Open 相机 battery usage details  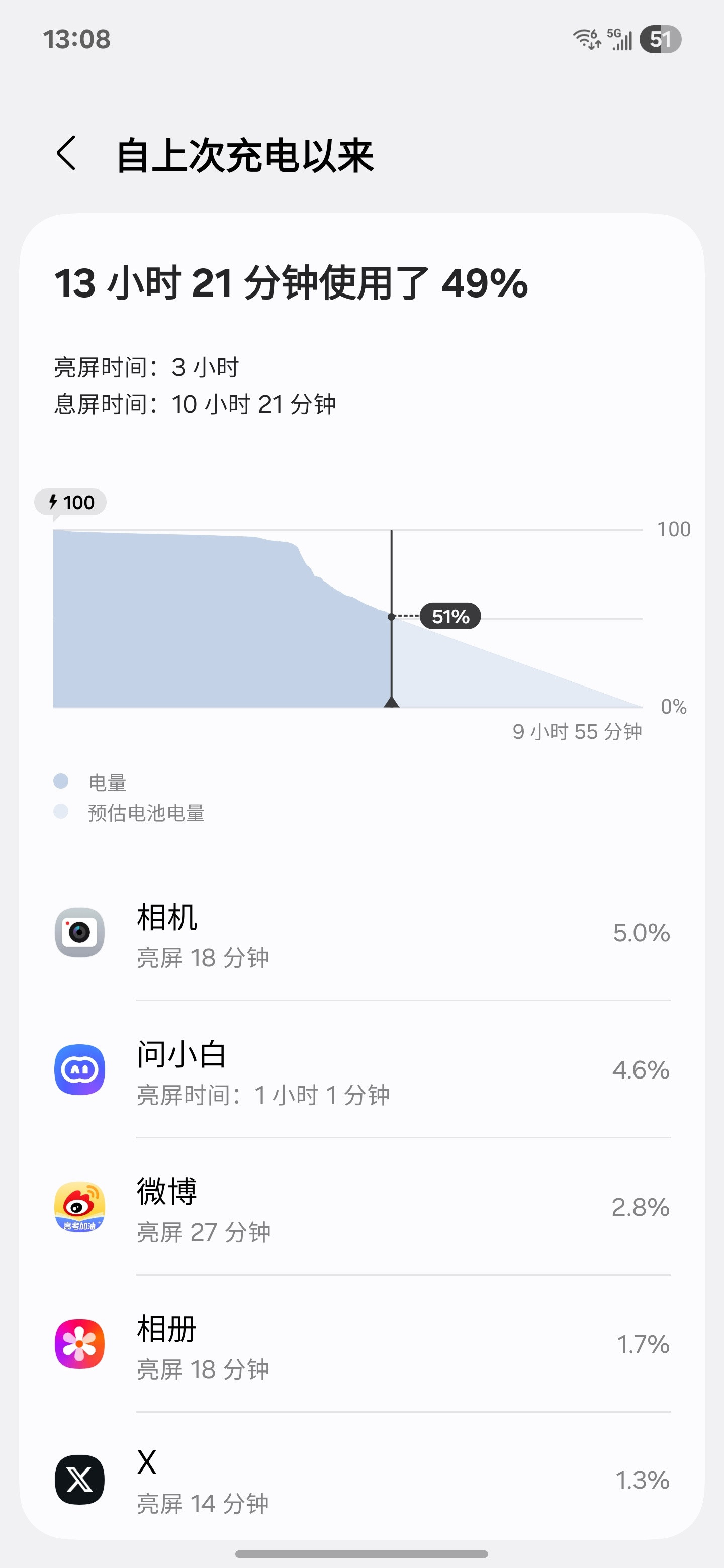(x=361, y=934)
